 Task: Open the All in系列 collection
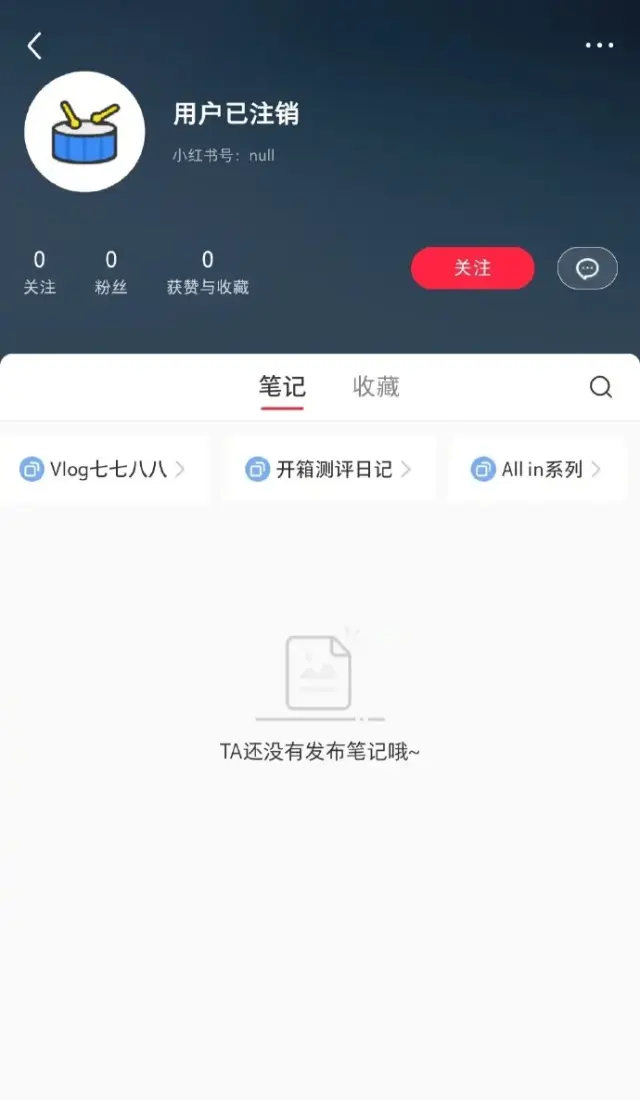pyautogui.click(x=538, y=469)
